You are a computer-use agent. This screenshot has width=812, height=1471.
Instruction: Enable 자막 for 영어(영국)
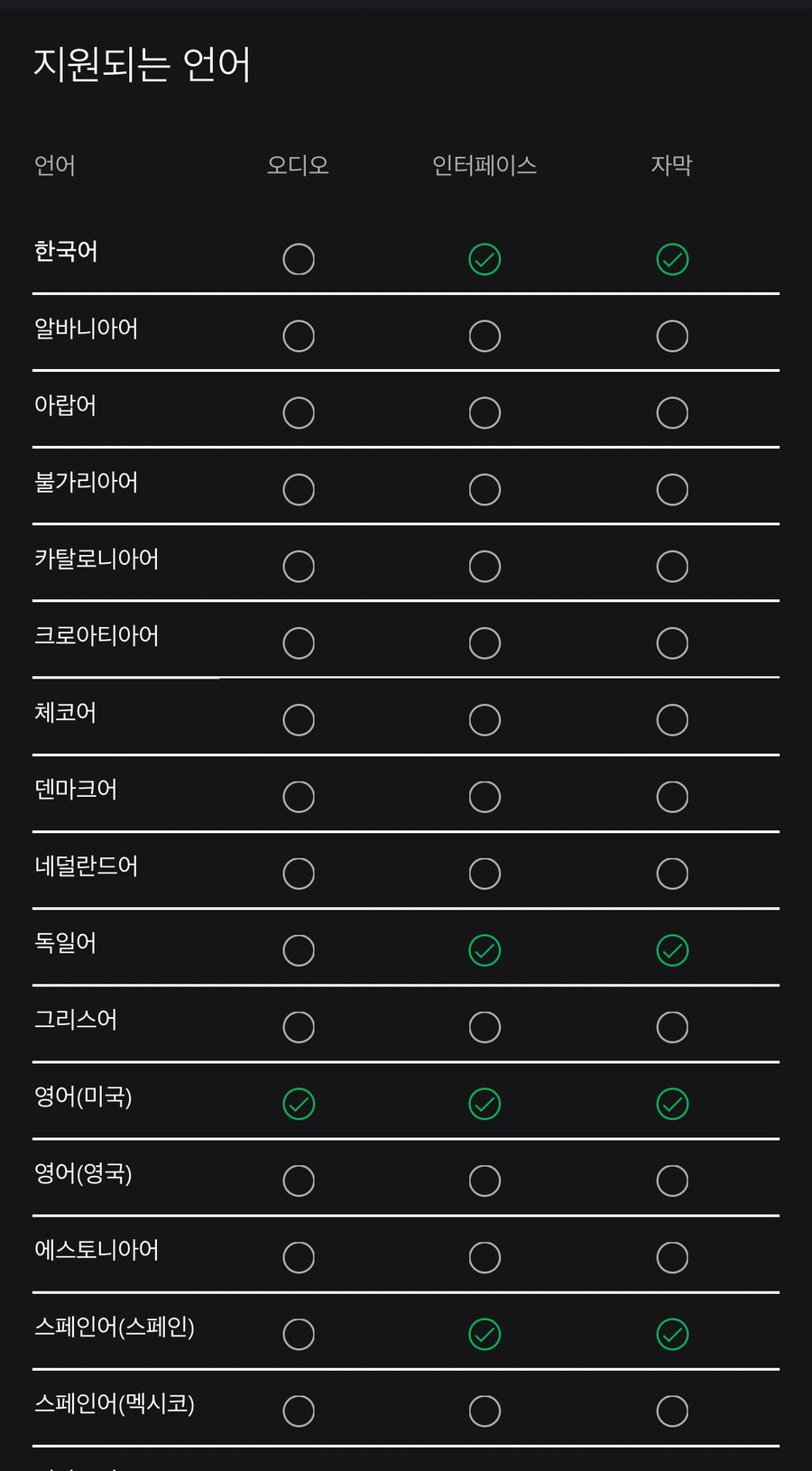coord(672,1180)
